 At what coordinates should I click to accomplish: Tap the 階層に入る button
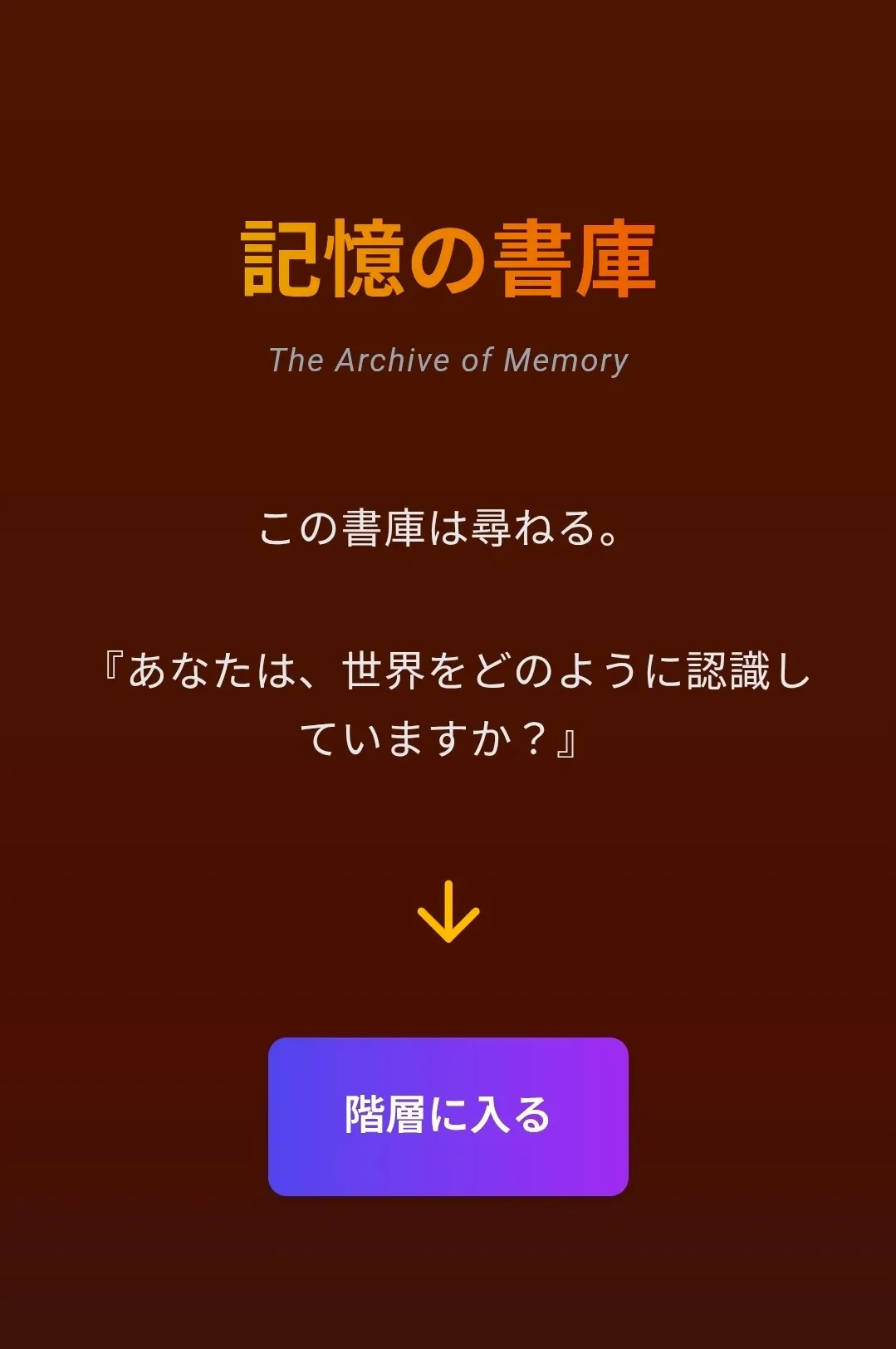point(448,1116)
